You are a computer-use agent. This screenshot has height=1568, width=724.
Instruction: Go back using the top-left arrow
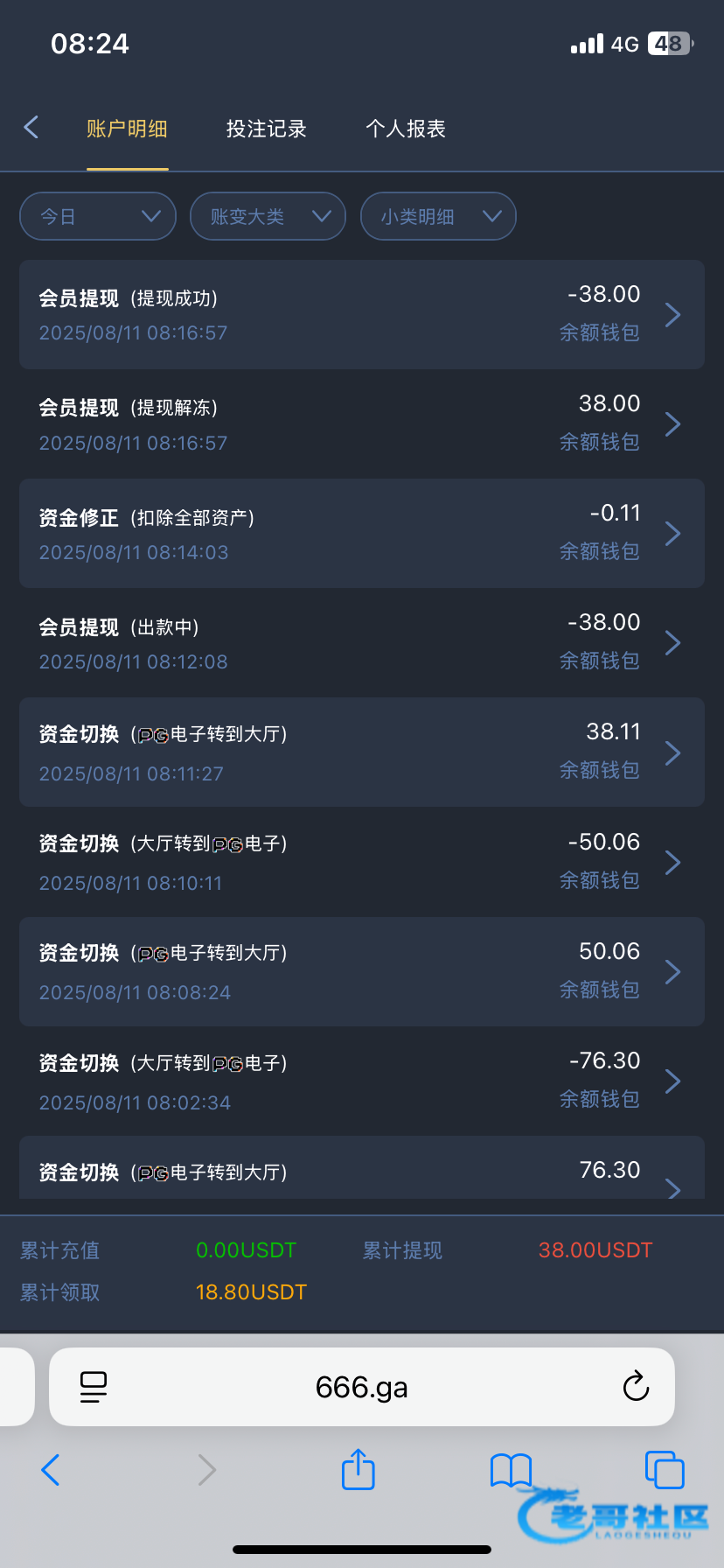(x=31, y=128)
